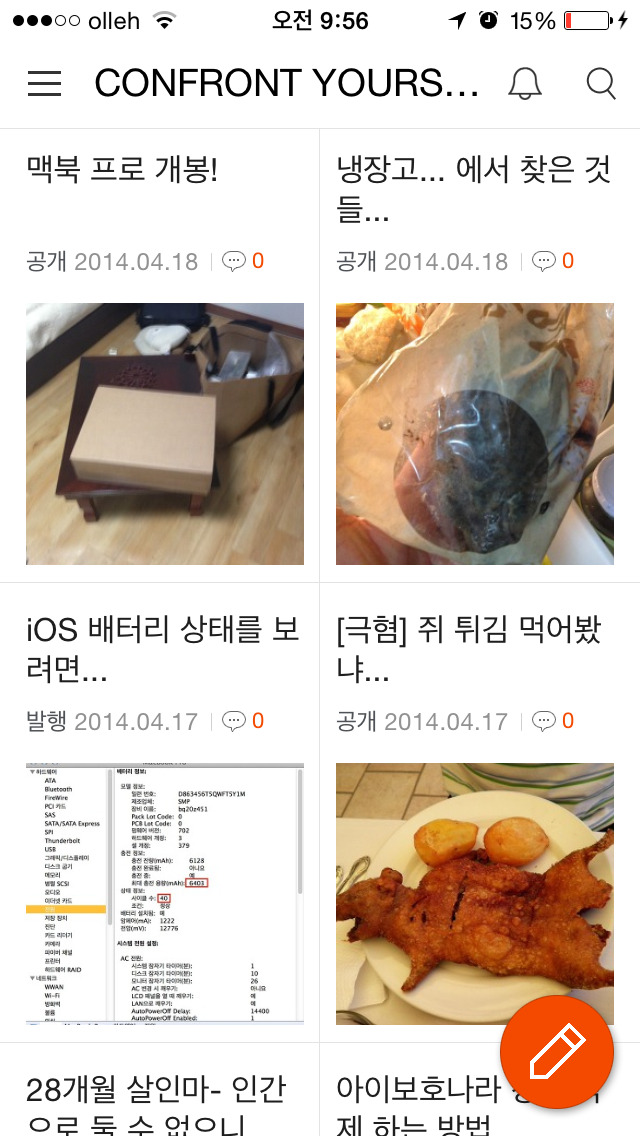This screenshot has width=640, height=1136.
Task: View comments on '냉장고' post
Action: click(553, 262)
